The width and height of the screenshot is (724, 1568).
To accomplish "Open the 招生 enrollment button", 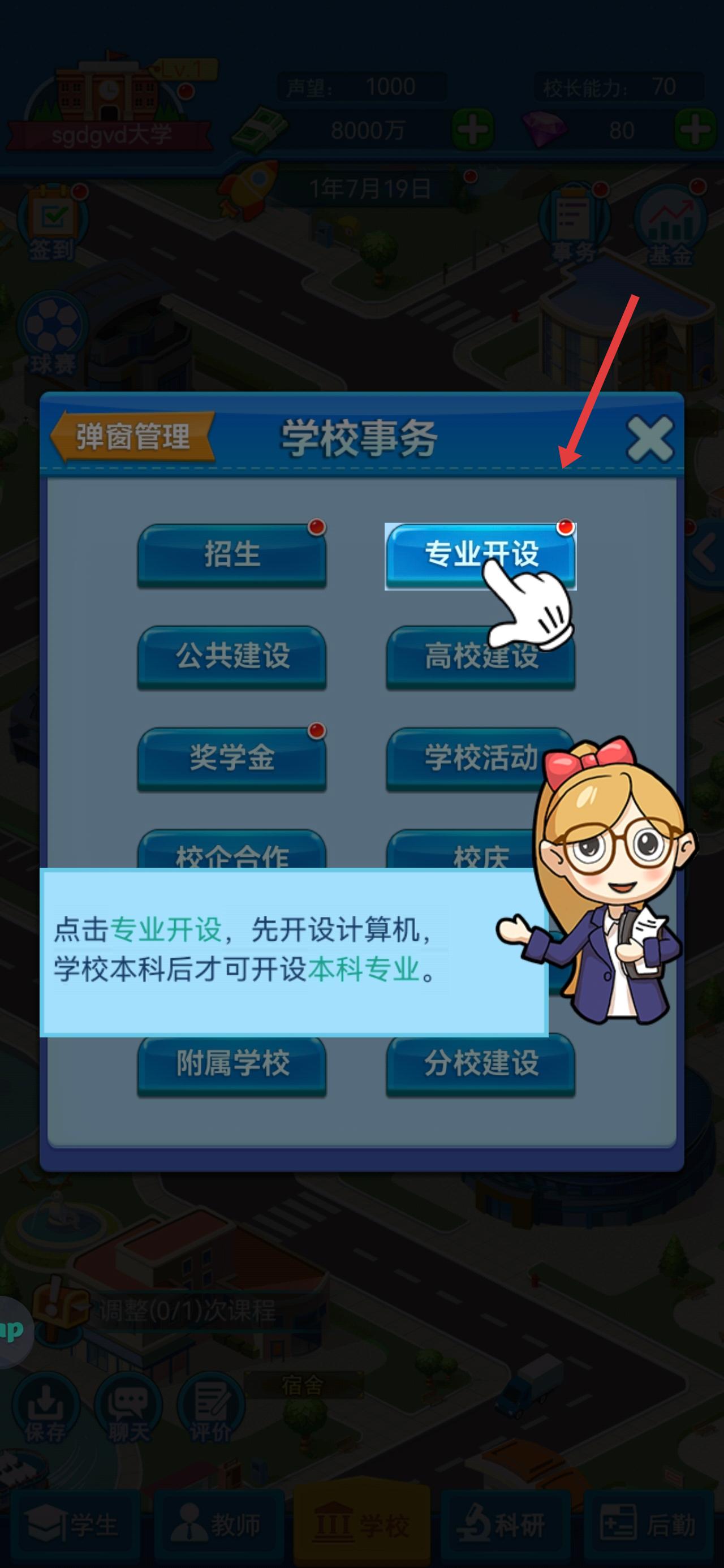I will (232, 555).
